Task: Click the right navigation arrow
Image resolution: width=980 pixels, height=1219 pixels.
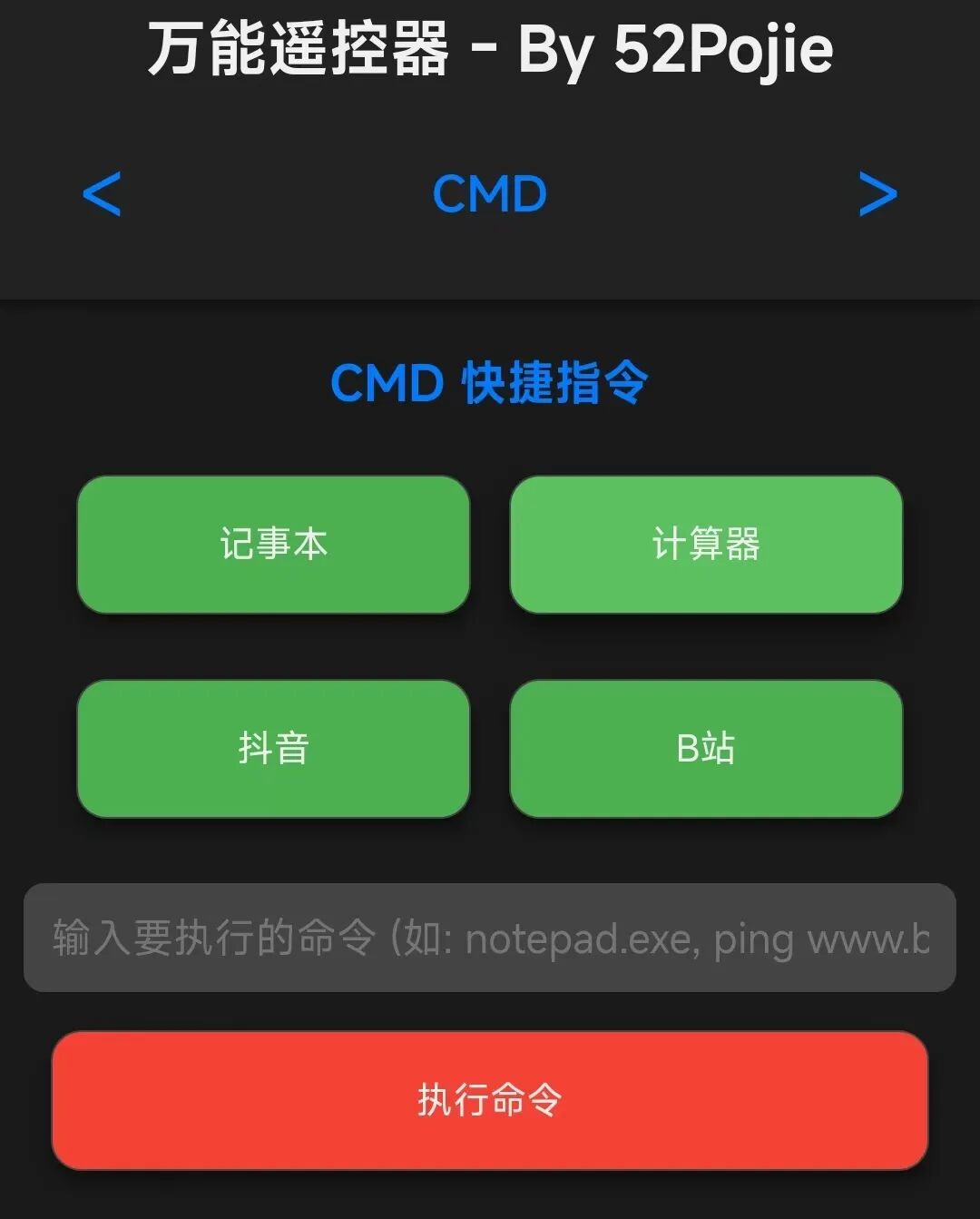Action: [877, 193]
